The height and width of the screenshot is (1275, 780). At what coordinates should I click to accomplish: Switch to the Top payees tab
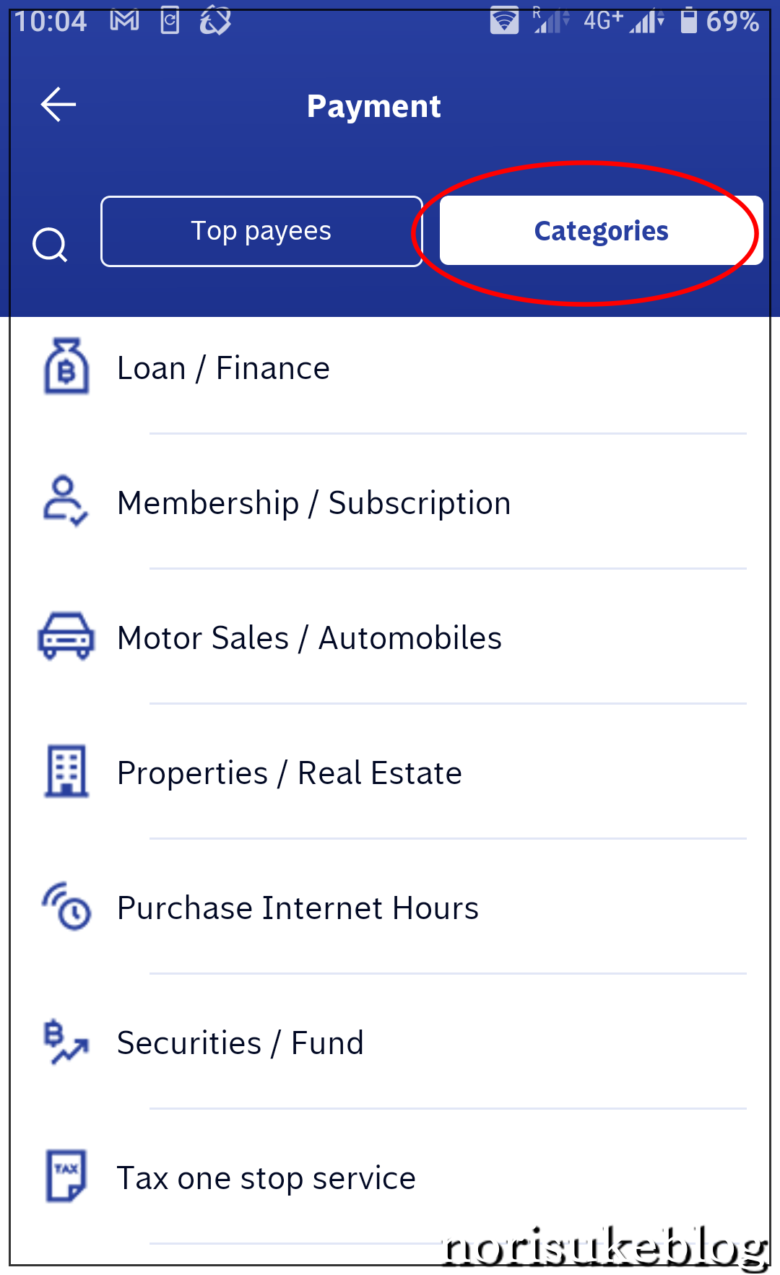click(261, 231)
